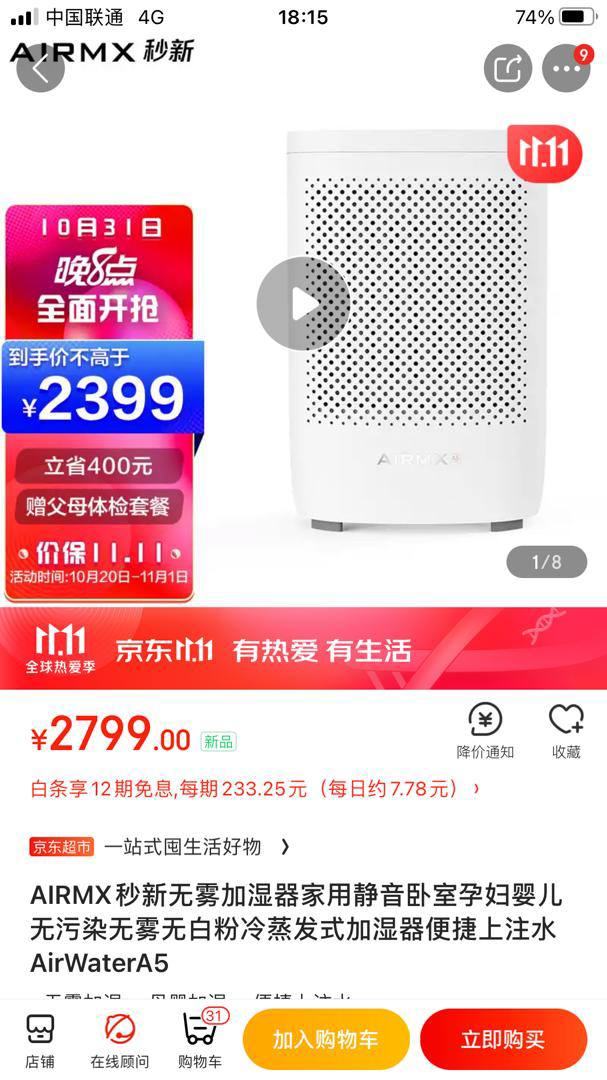The height and width of the screenshot is (1080, 607).
Task: Tap 加入购物车 to add to cart
Action: (326, 1039)
